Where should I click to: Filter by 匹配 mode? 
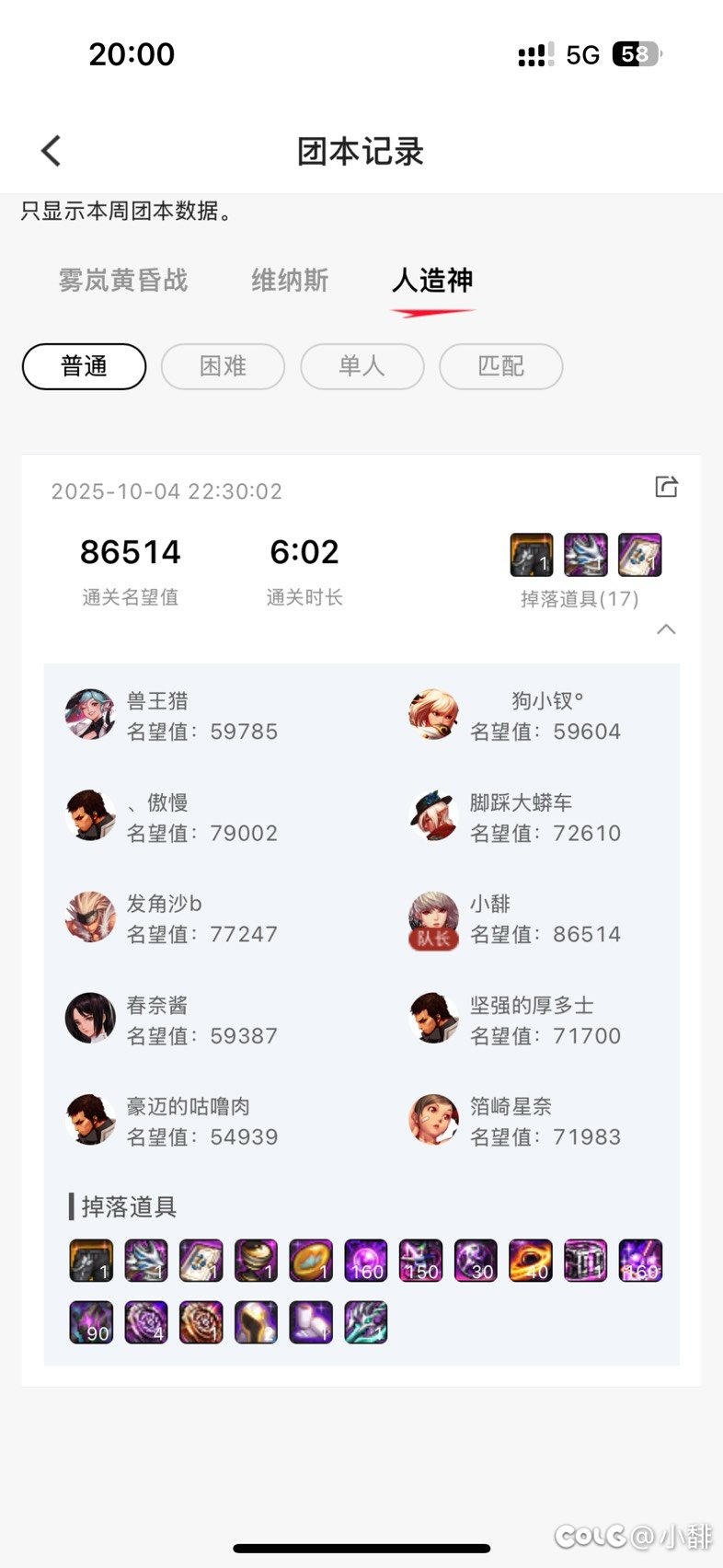[500, 366]
